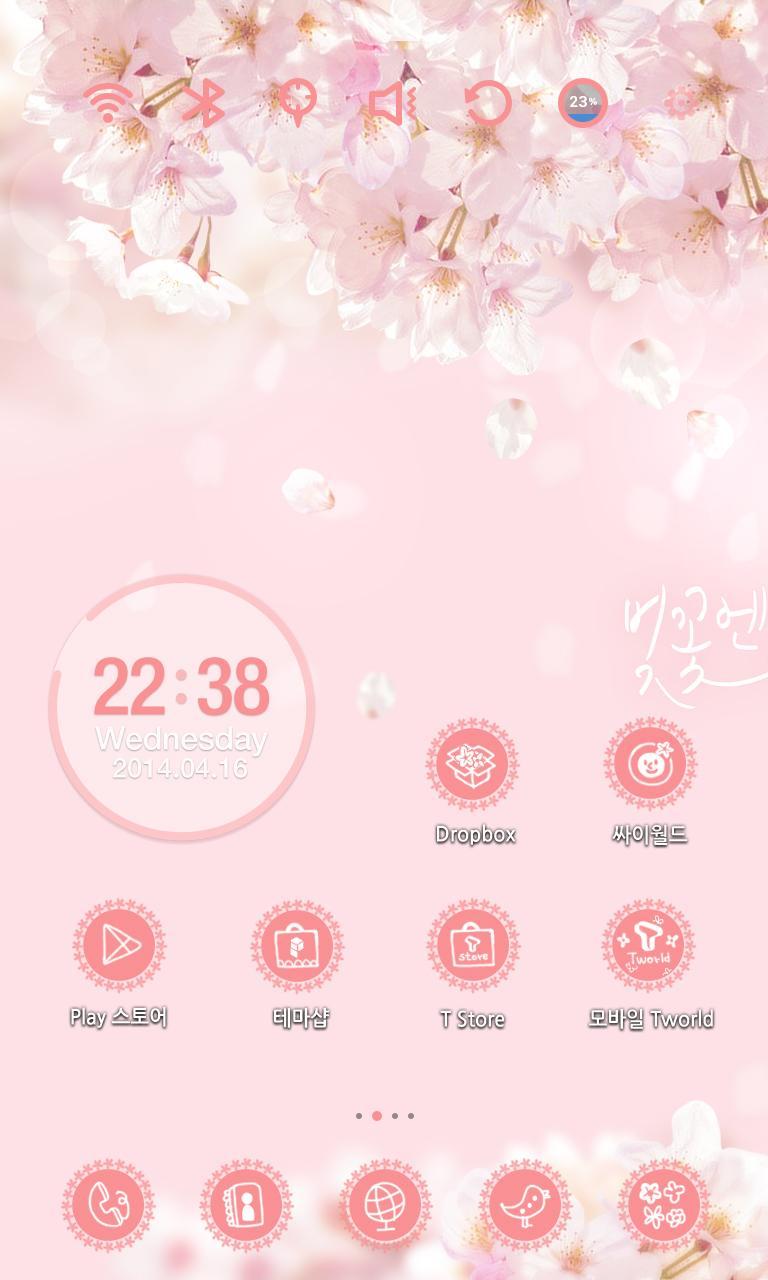Open settings gear in the widget
Screen dimensions: 768x1280
point(680,103)
